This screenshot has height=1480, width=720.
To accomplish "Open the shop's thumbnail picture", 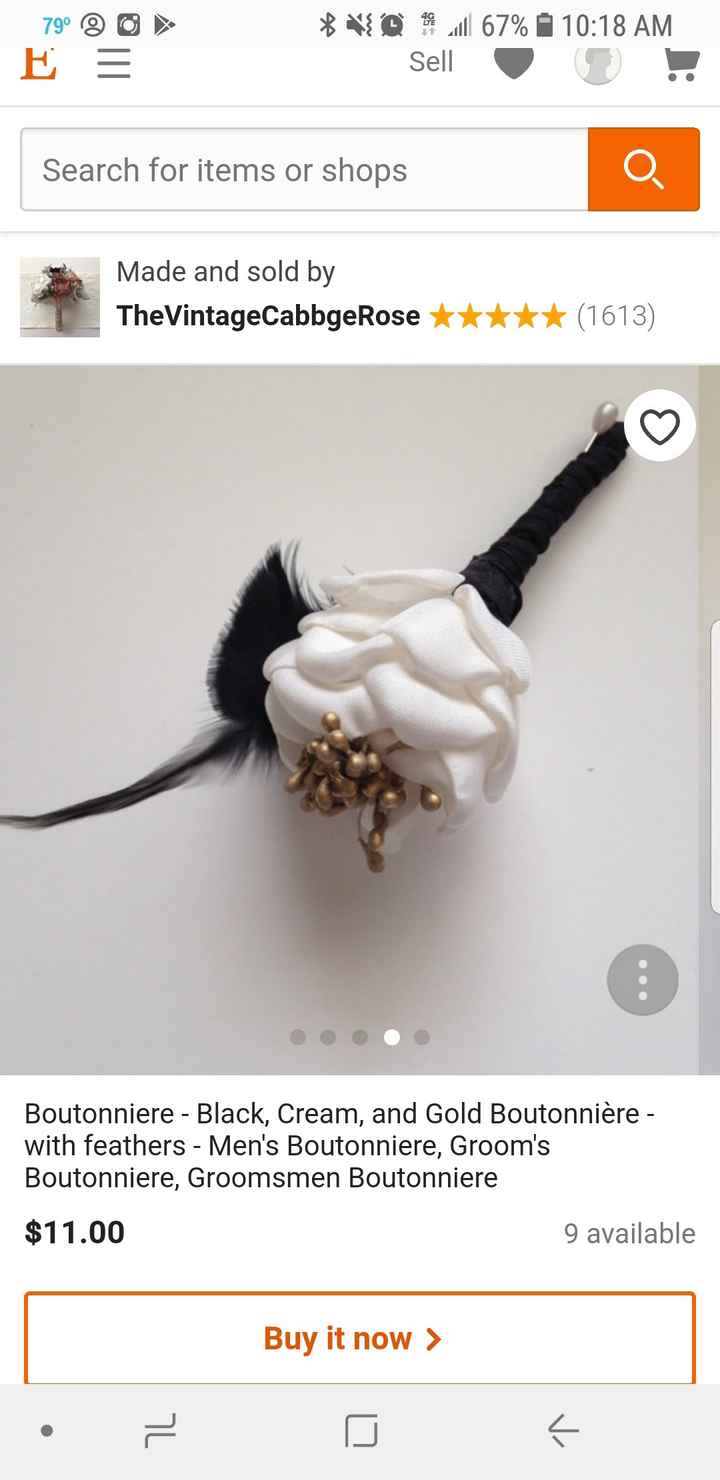I will click(60, 297).
